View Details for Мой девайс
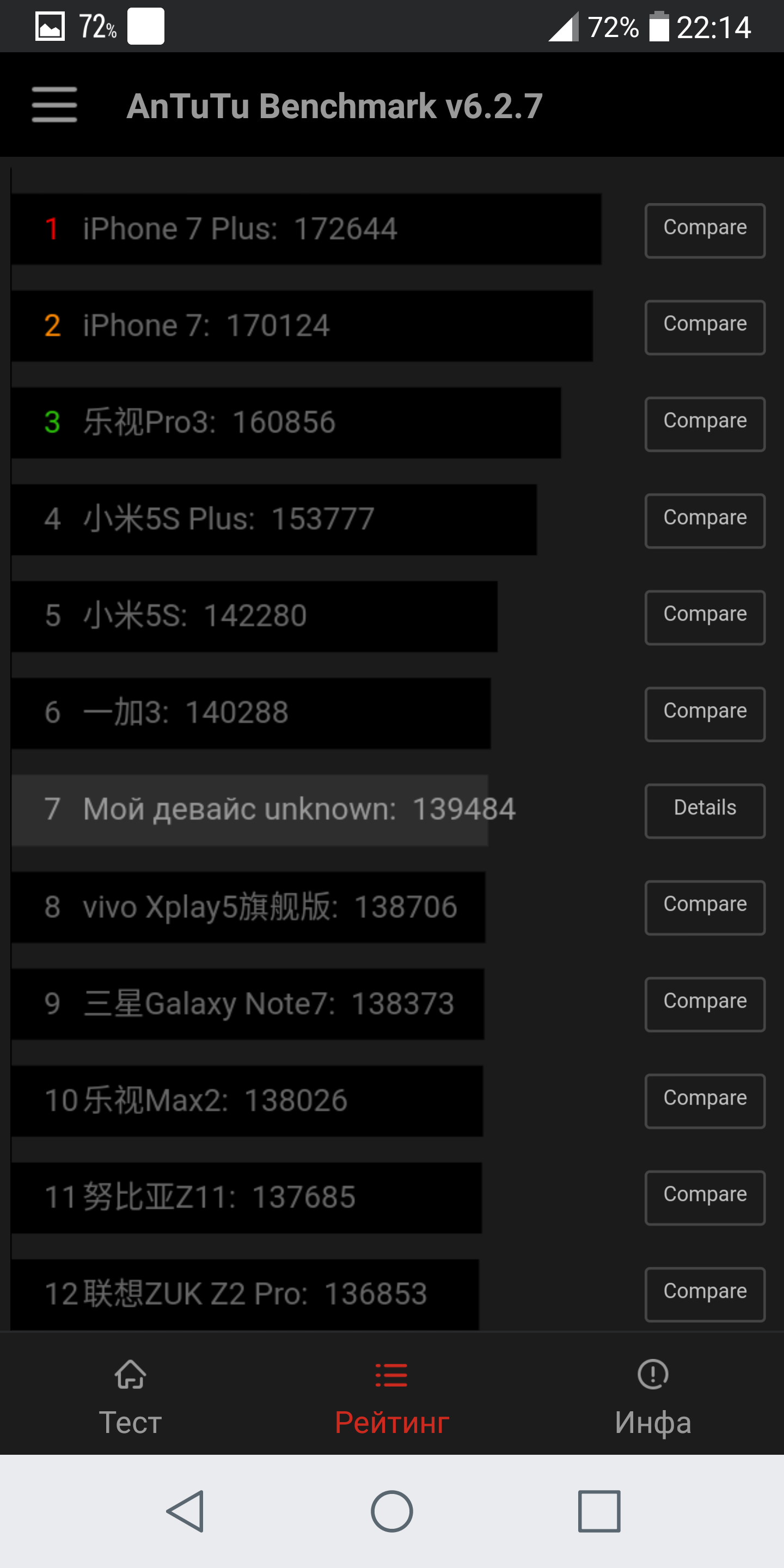Viewport: 784px width, 1568px height. 705,811
